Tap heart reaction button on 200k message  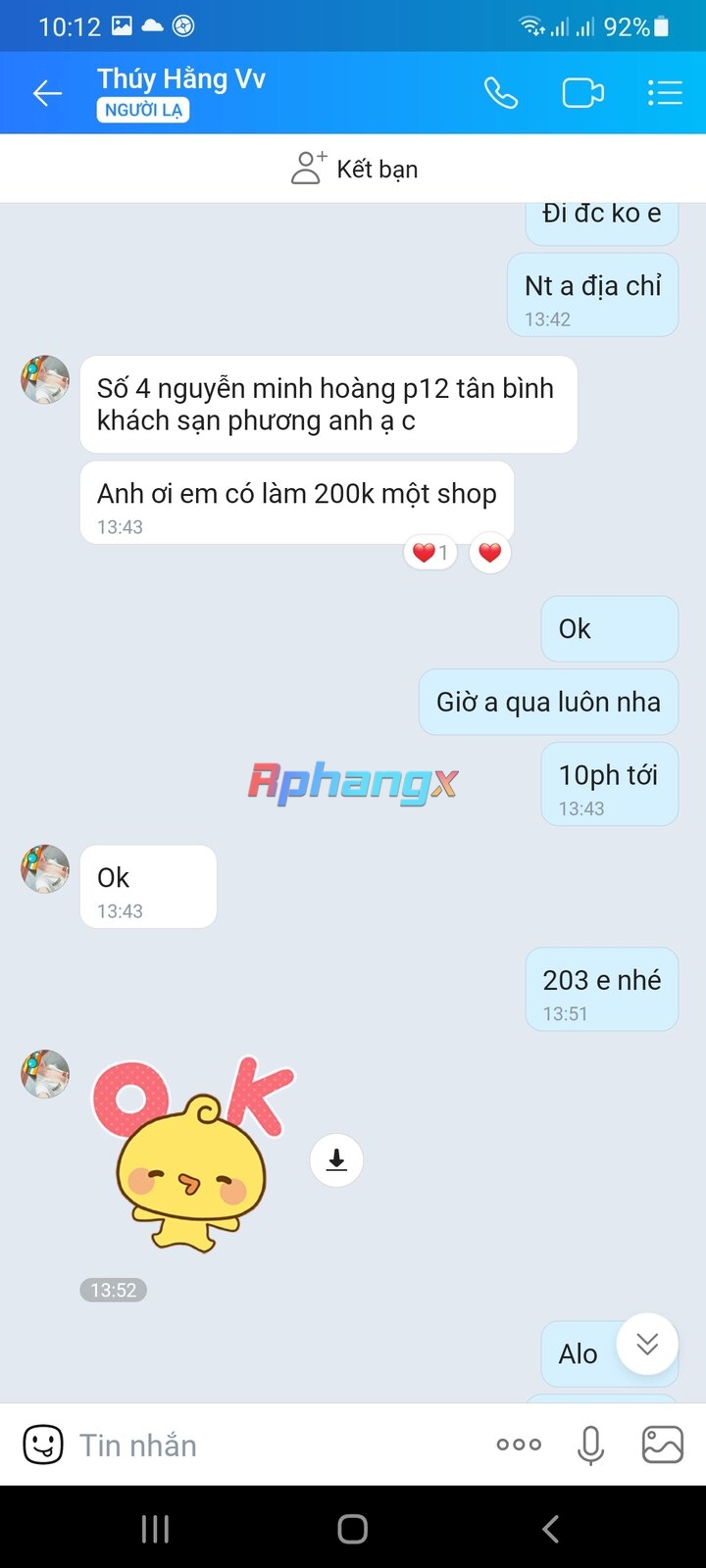(490, 553)
